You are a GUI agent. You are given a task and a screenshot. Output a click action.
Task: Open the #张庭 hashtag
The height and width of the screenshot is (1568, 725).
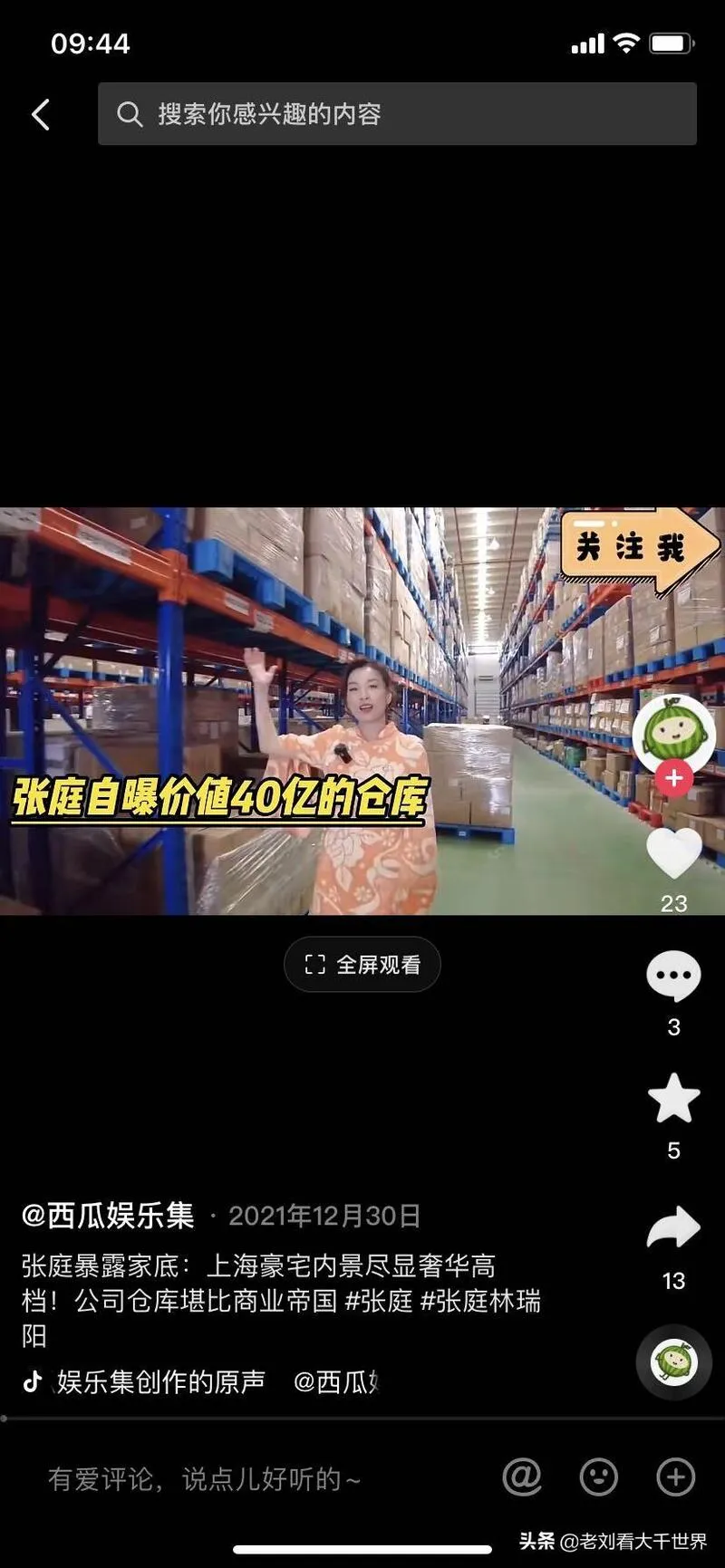tap(379, 1302)
